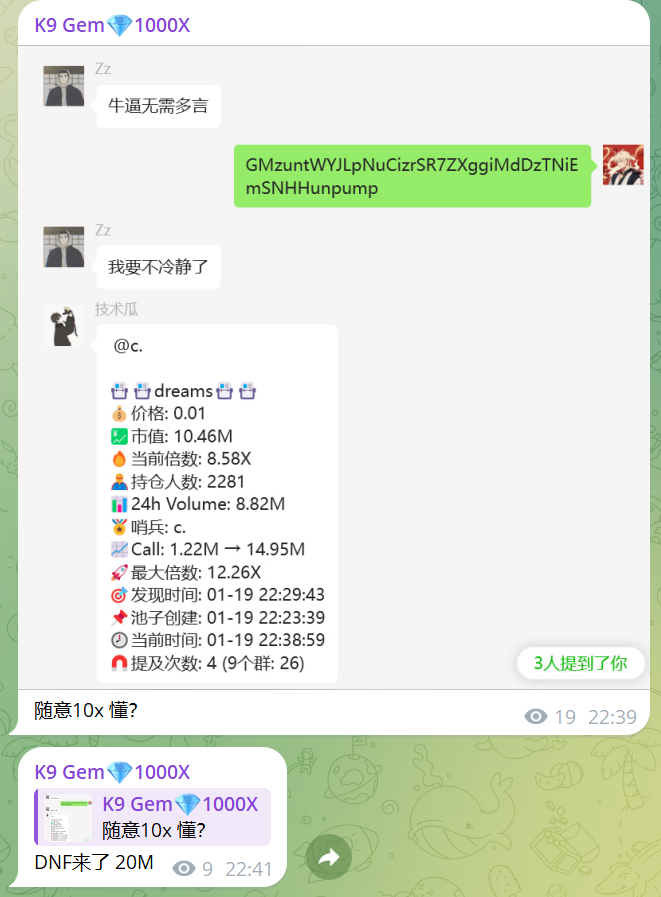661x897 pixels.
Task: Share the DNF来了 20M message
Action: coord(329,857)
